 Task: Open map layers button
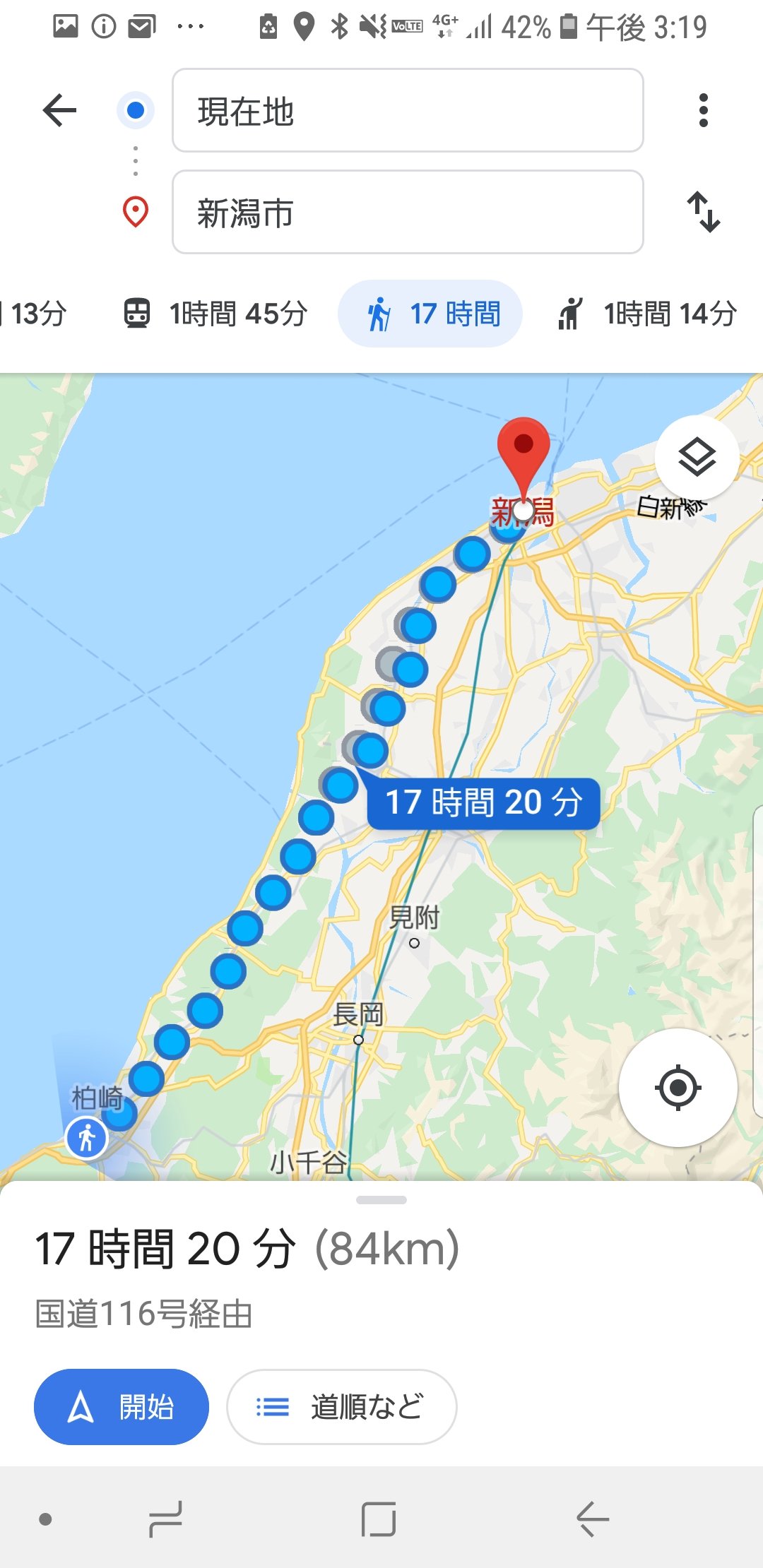point(697,458)
